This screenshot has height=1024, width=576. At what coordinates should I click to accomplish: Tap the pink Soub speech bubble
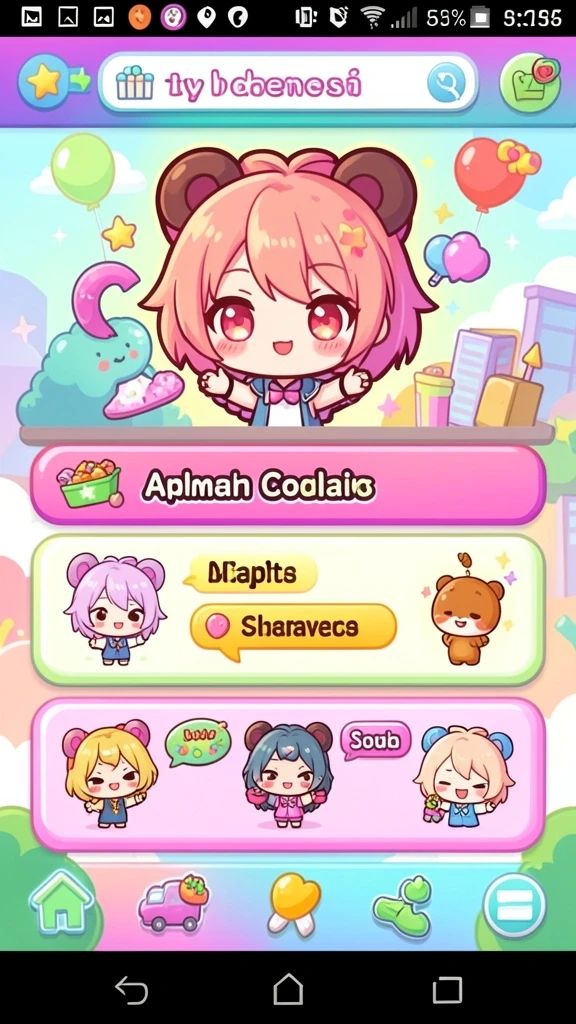pyautogui.click(x=375, y=741)
